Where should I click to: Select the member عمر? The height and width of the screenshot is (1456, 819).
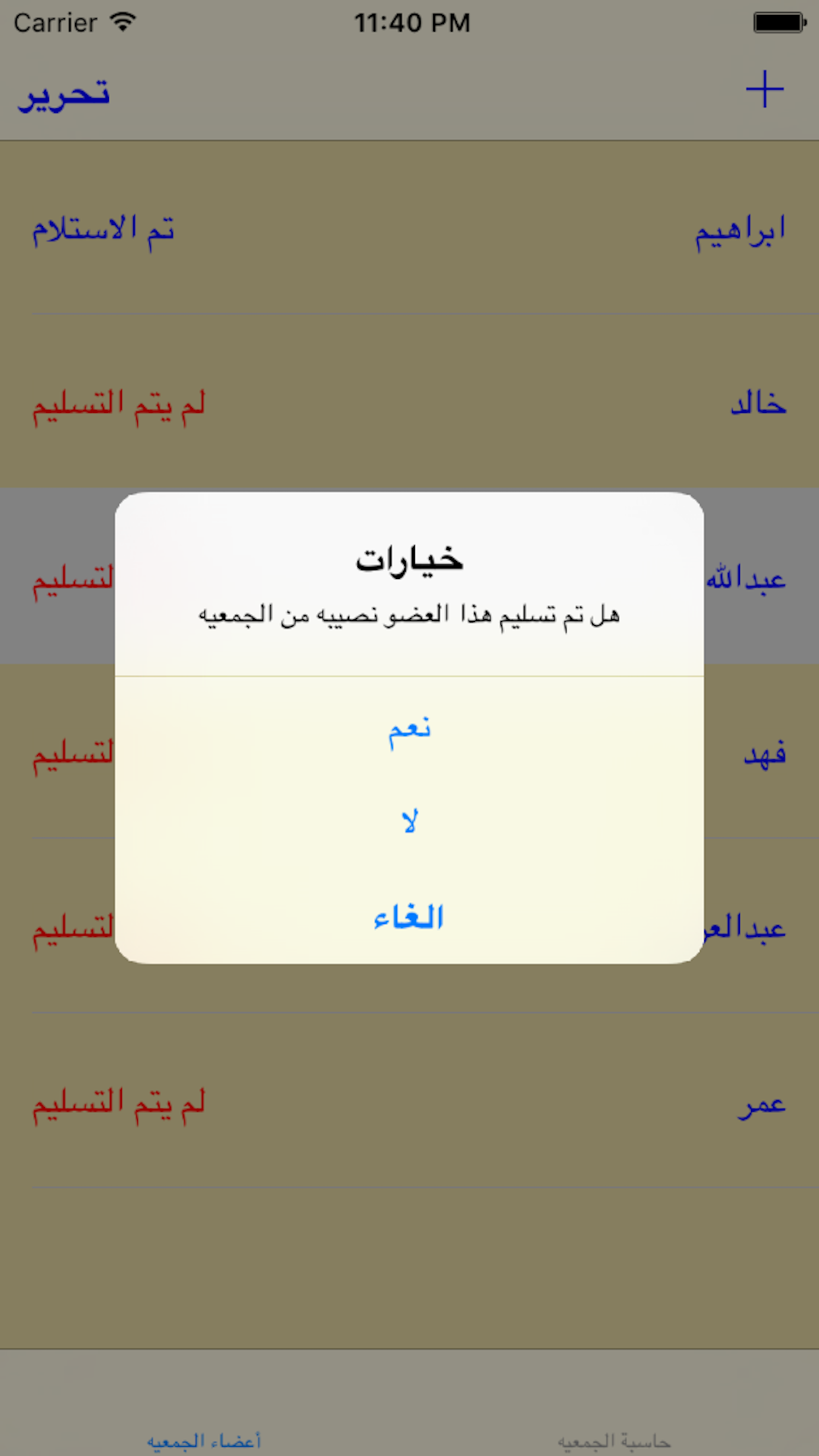tap(765, 1105)
